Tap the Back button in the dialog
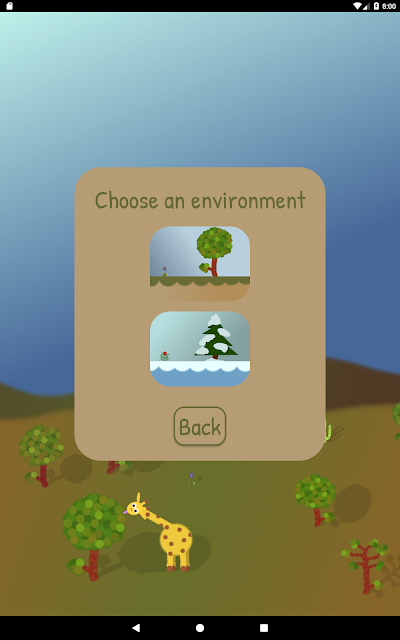400x640 pixels. 200,426
